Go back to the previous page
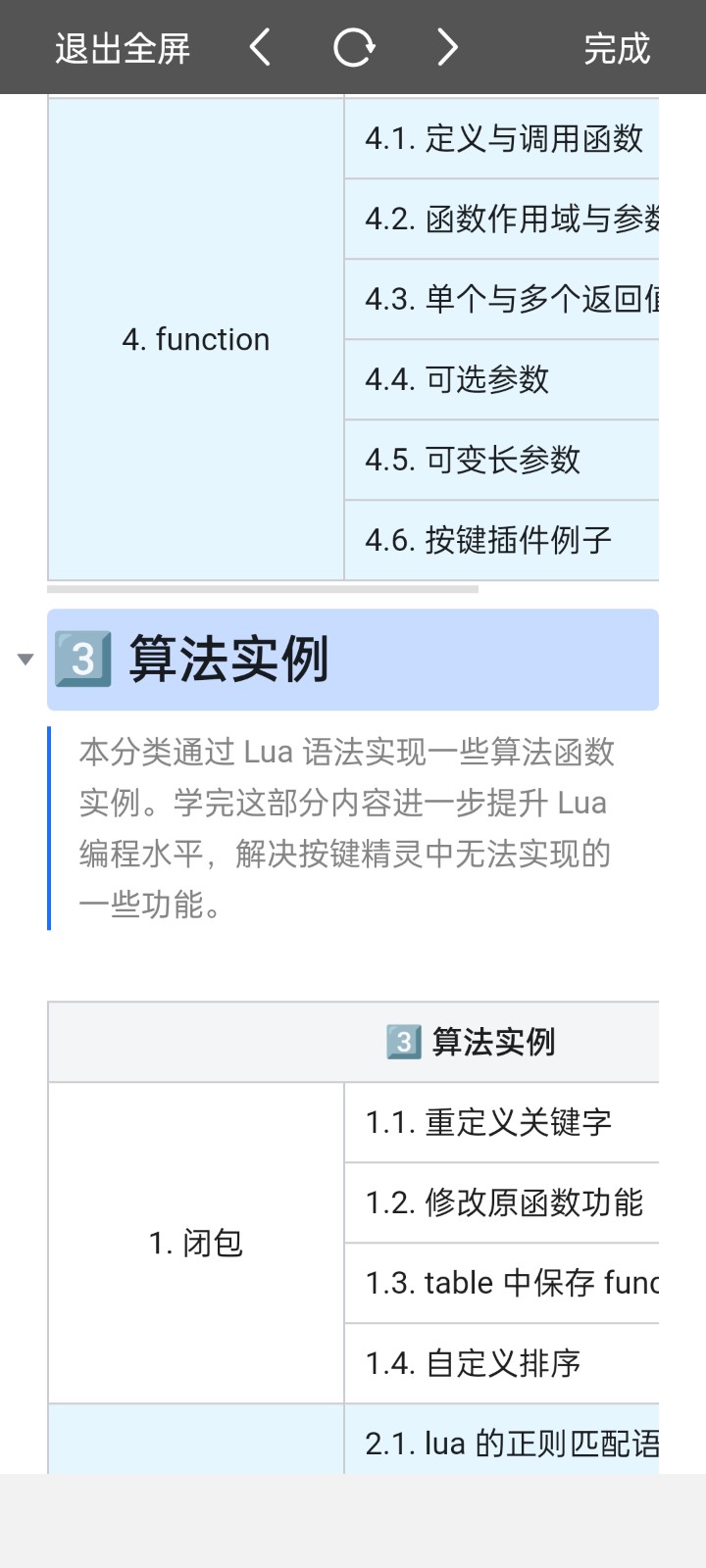 pos(260,47)
